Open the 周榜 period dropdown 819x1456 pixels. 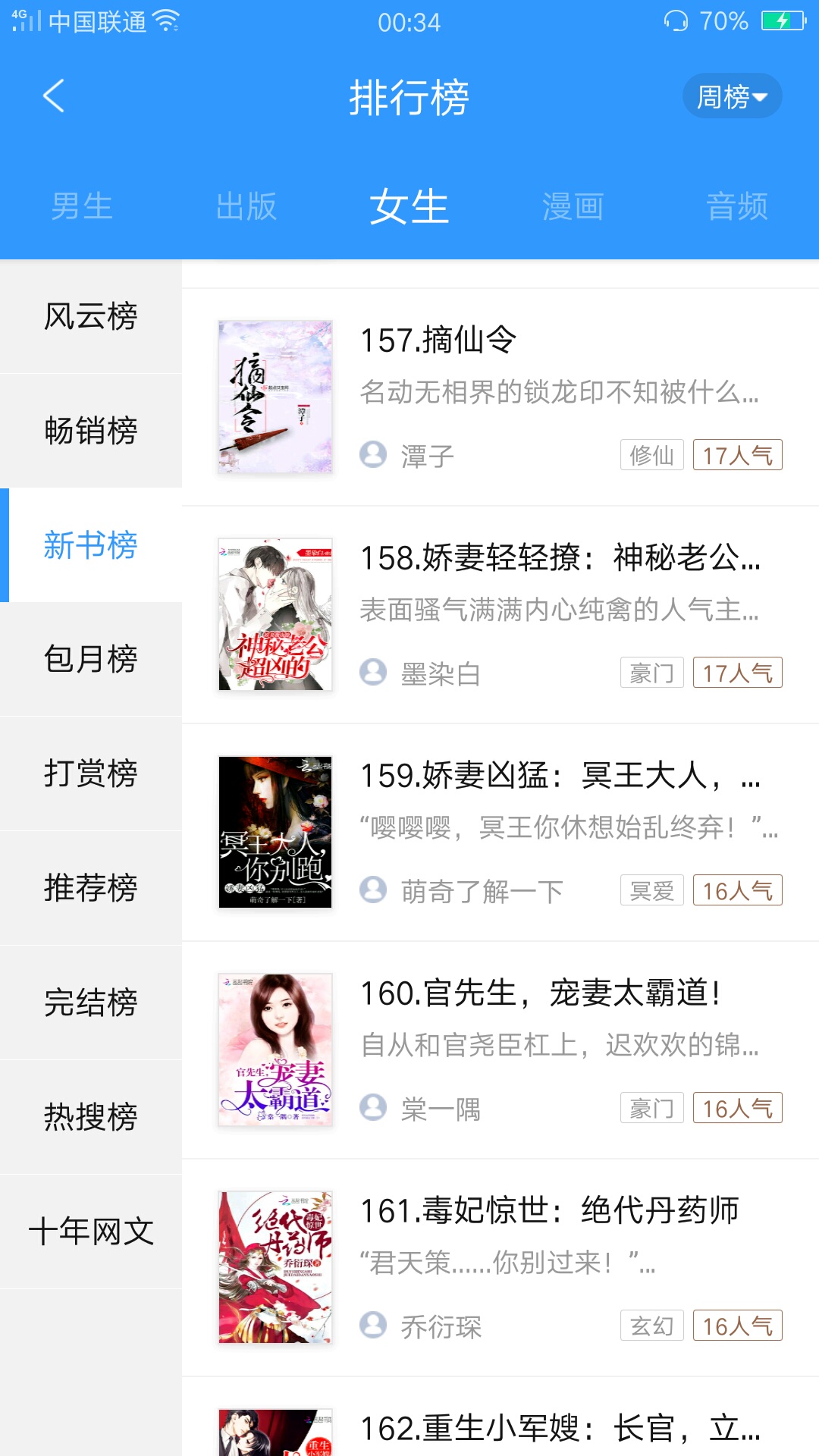pos(732,96)
